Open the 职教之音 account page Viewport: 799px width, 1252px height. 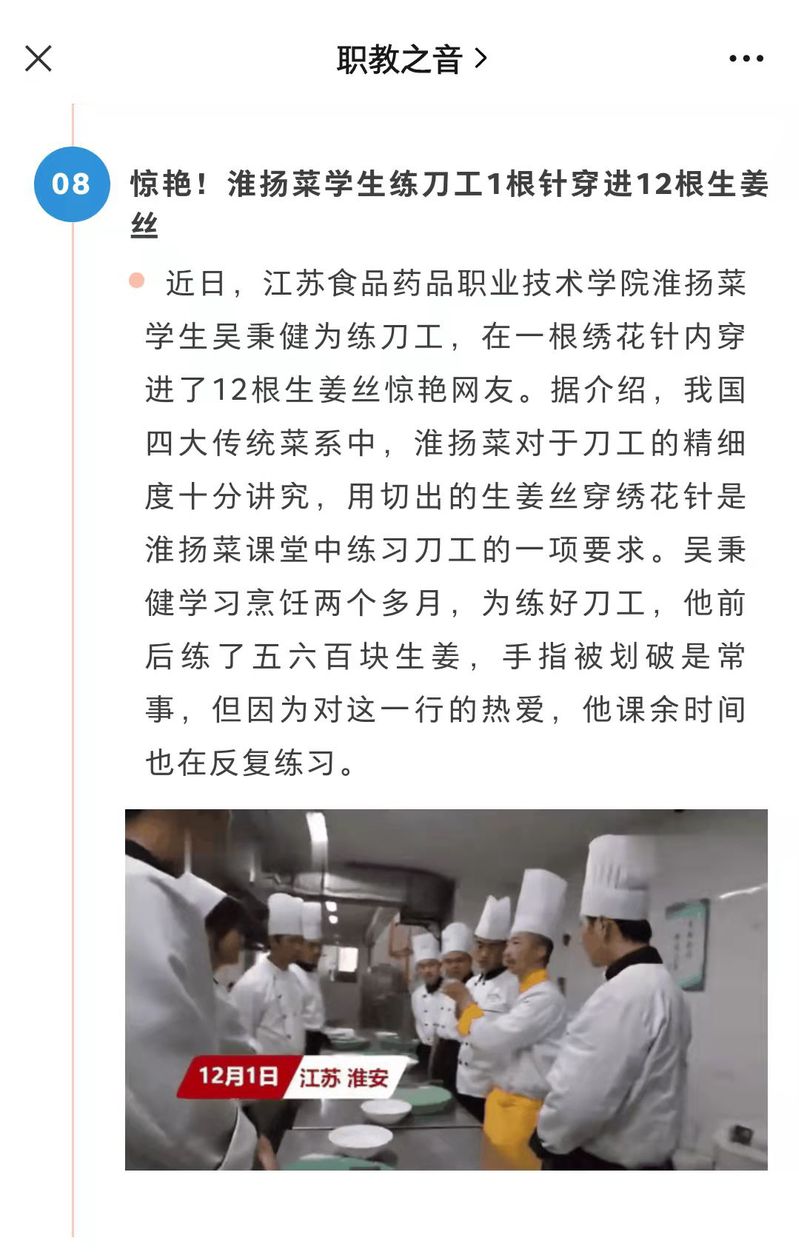click(411, 60)
